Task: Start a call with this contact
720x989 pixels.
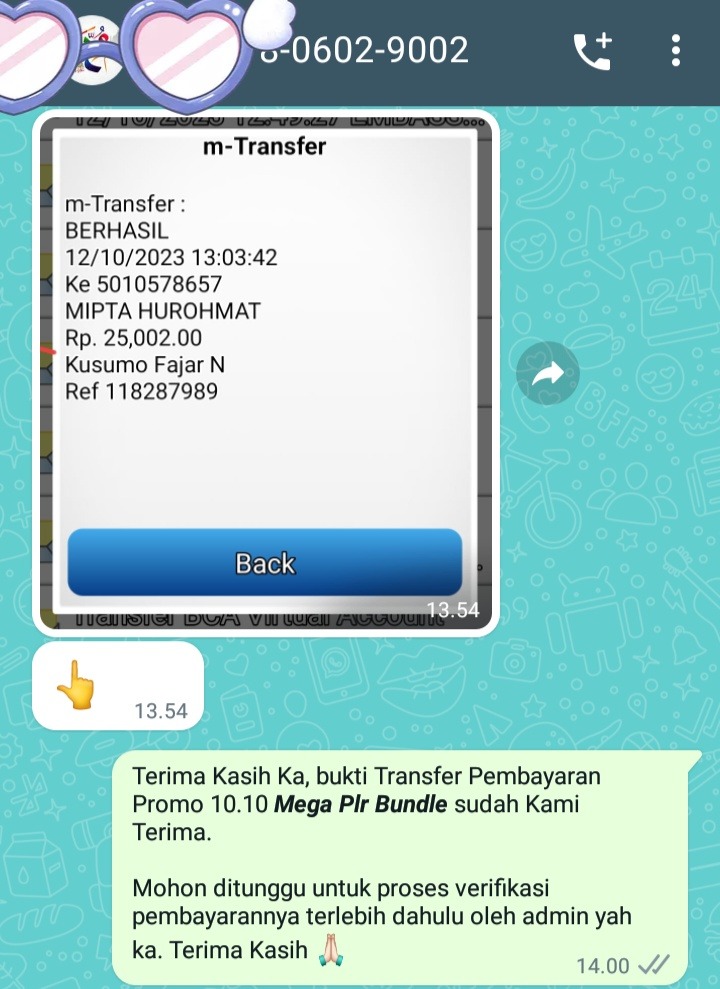Action: pos(592,51)
